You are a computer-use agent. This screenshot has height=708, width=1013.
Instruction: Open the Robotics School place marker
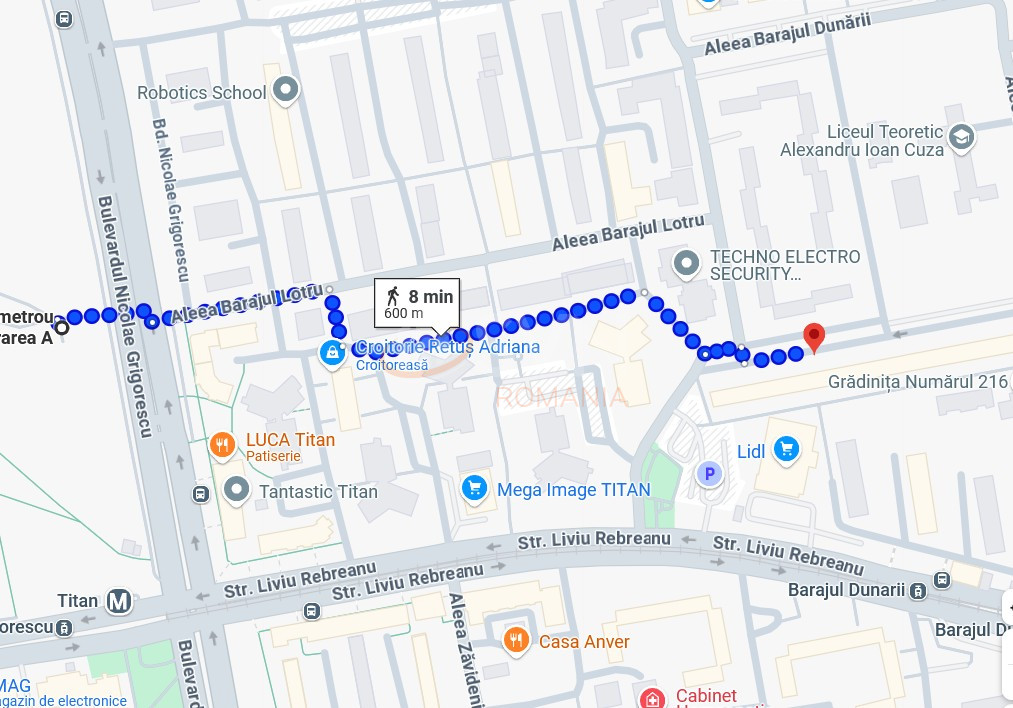coord(286,92)
